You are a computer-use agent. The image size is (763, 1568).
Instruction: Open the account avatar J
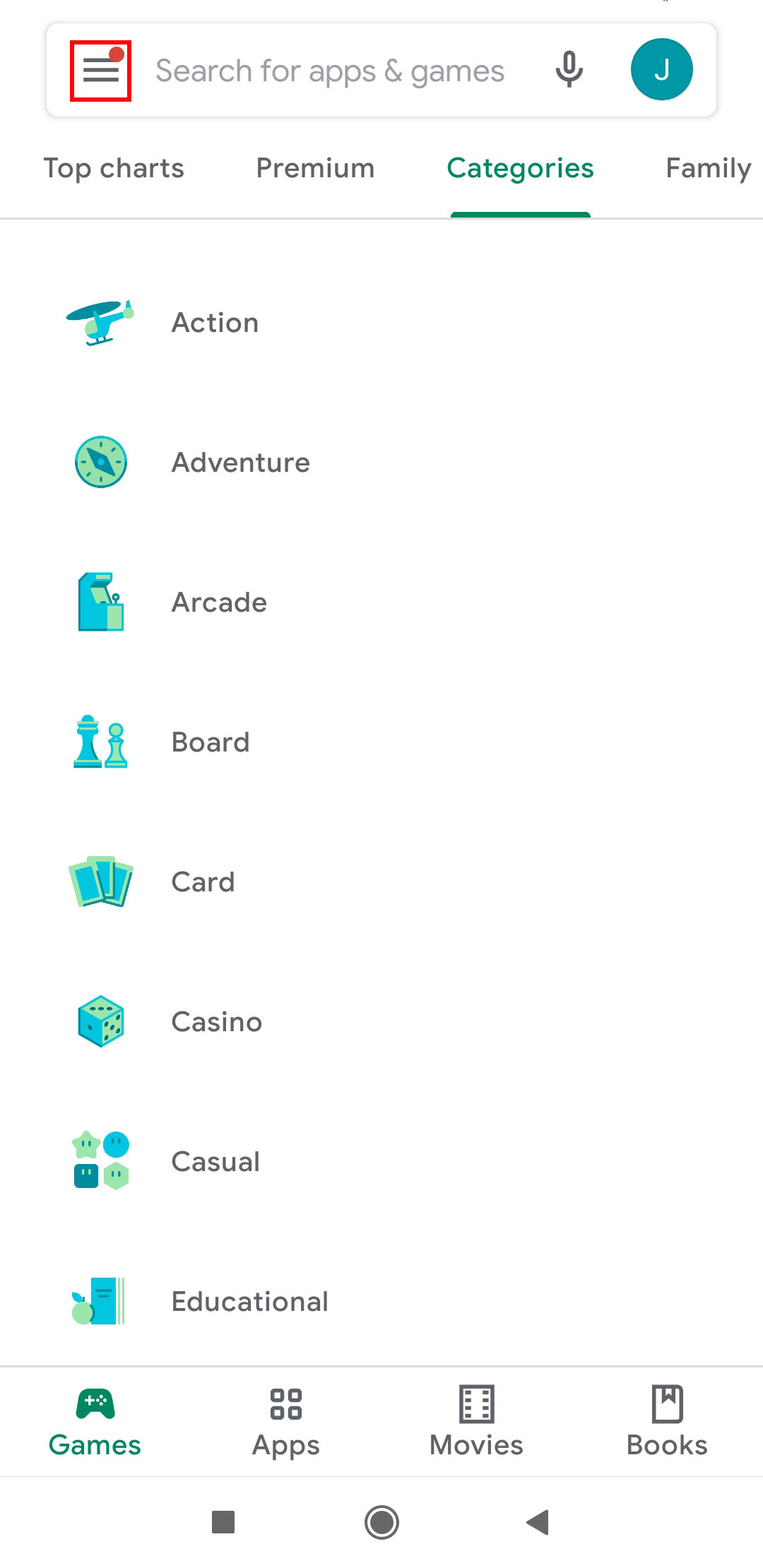point(661,70)
